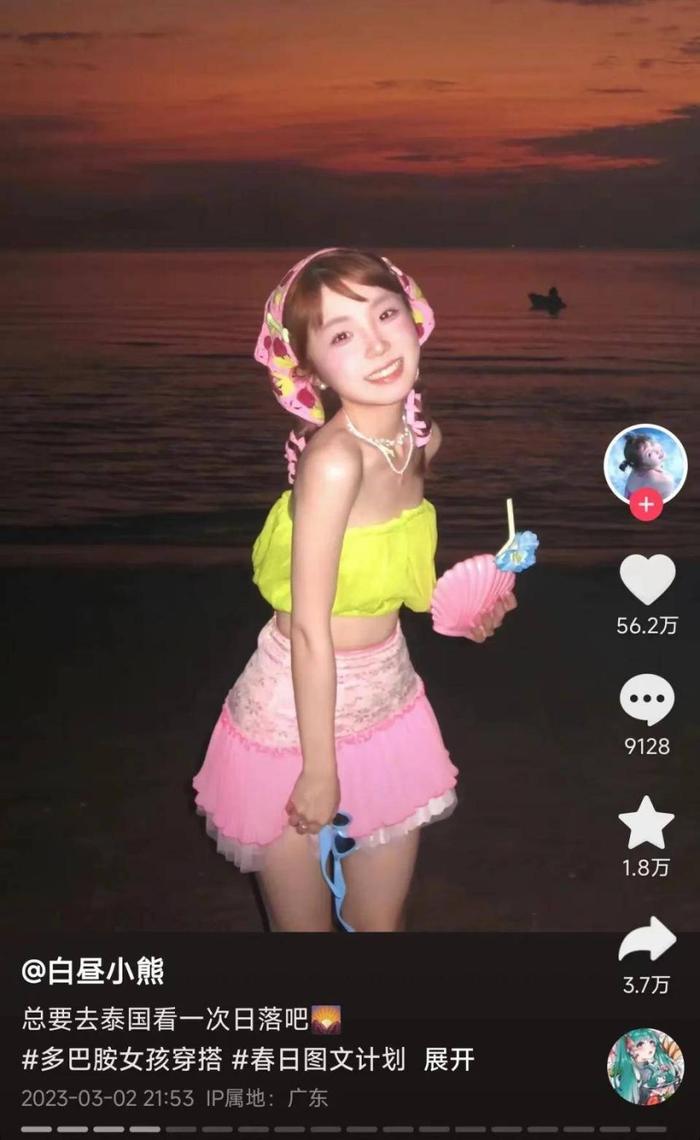
Task: Open the comments with 9128 replies
Action: (647, 701)
